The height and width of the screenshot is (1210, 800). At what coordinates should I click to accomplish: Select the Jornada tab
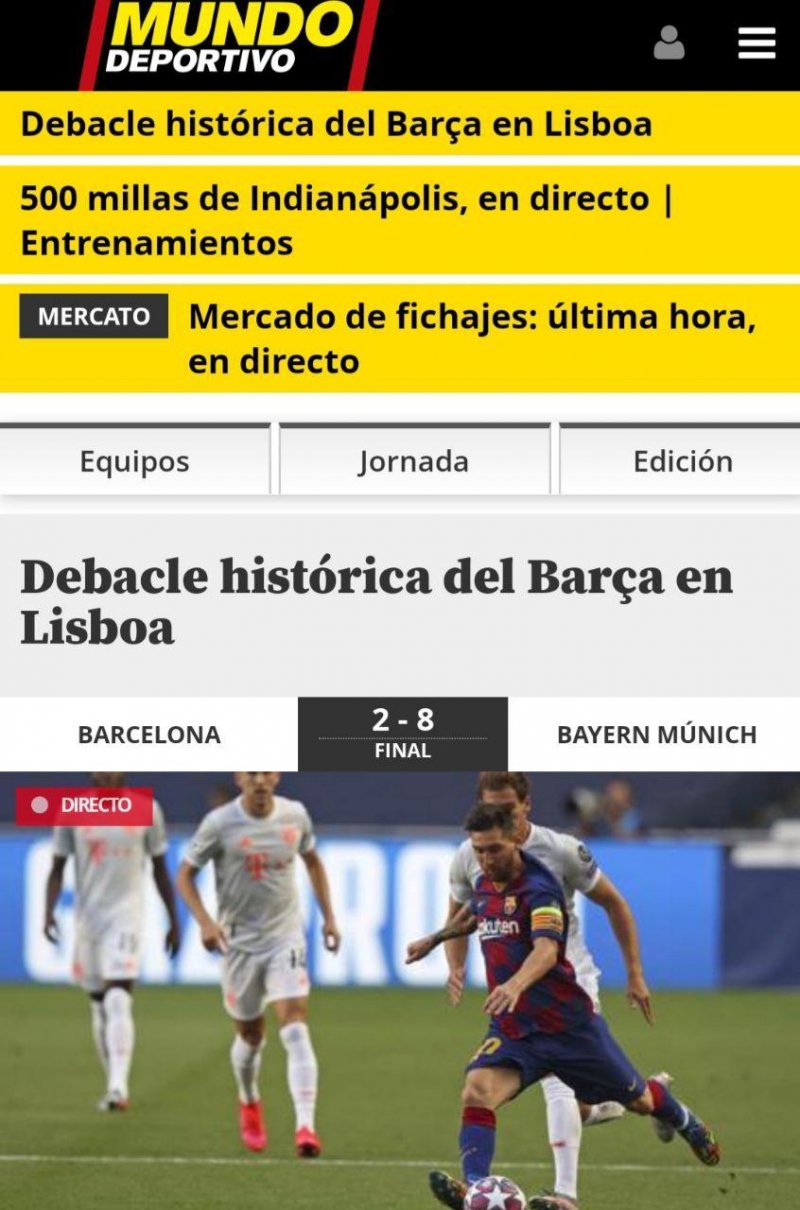coord(414,461)
